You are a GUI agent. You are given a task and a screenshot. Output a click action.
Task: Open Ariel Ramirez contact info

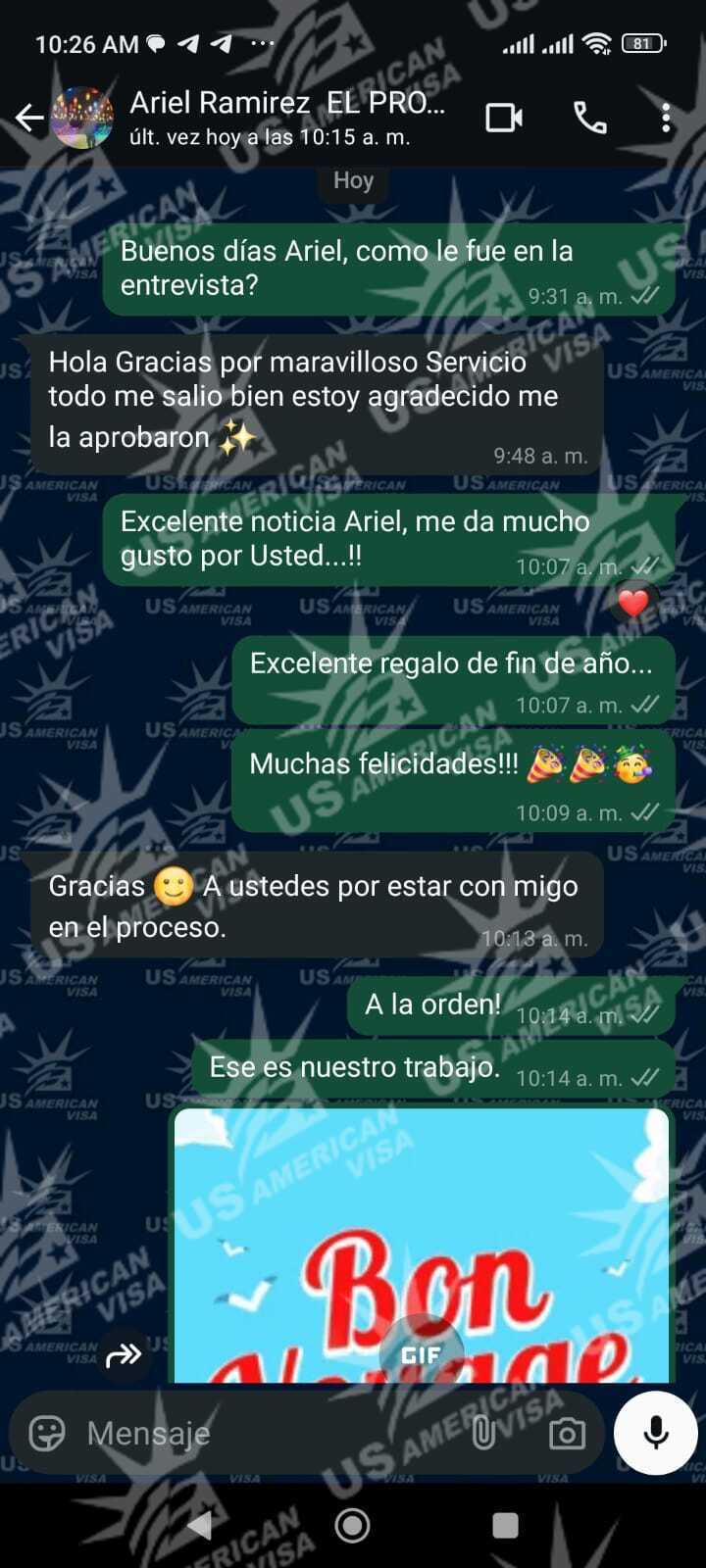pos(286,118)
